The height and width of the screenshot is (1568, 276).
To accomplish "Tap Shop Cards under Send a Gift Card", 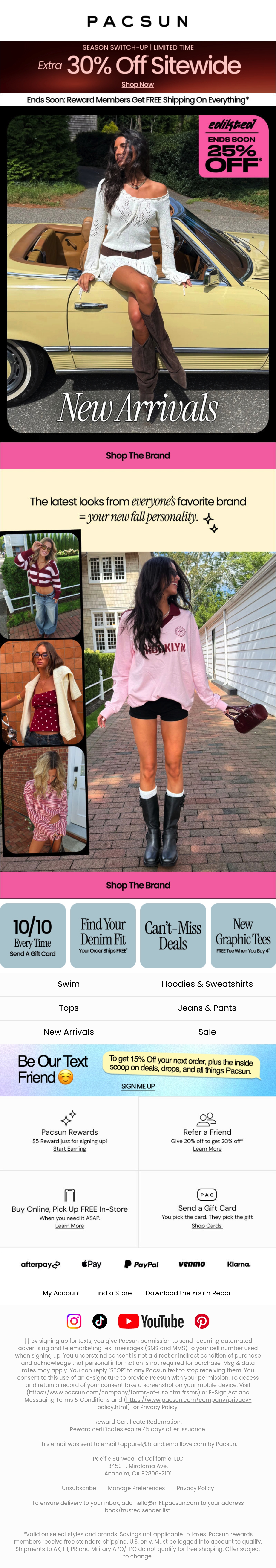I will point(207,1225).
